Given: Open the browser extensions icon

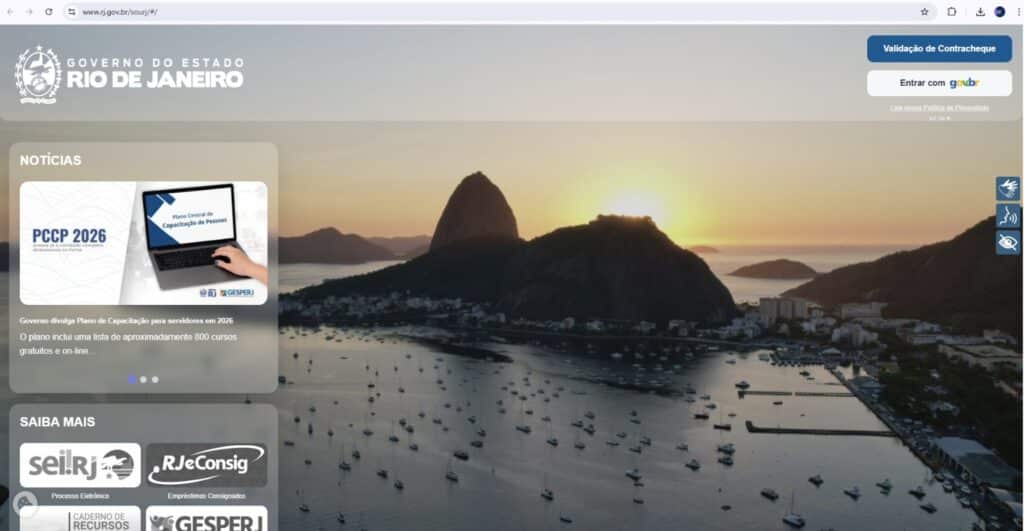Looking at the screenshot, I should [x=952, y=12].
